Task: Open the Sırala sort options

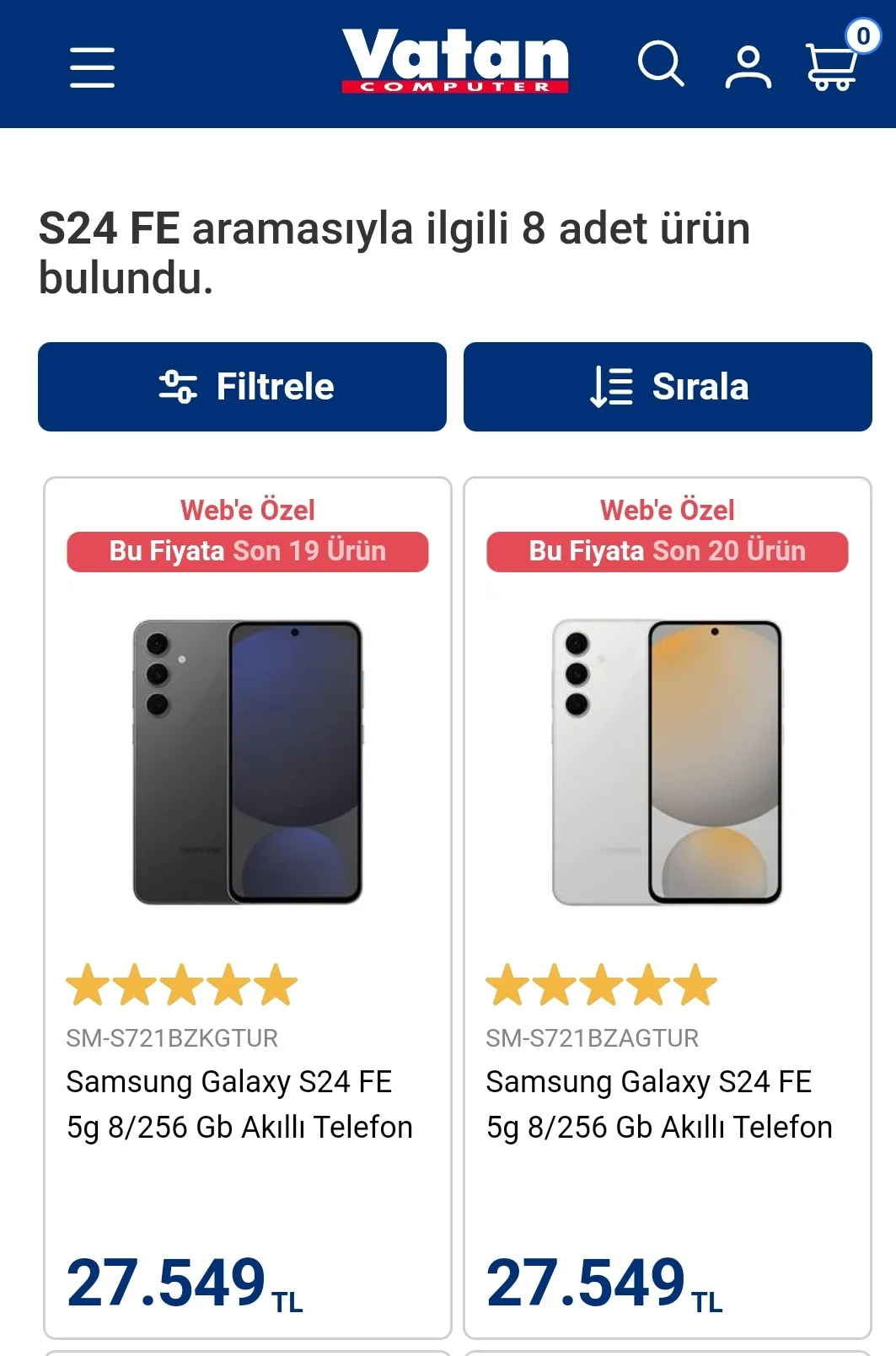Action: tap(668, 387)
